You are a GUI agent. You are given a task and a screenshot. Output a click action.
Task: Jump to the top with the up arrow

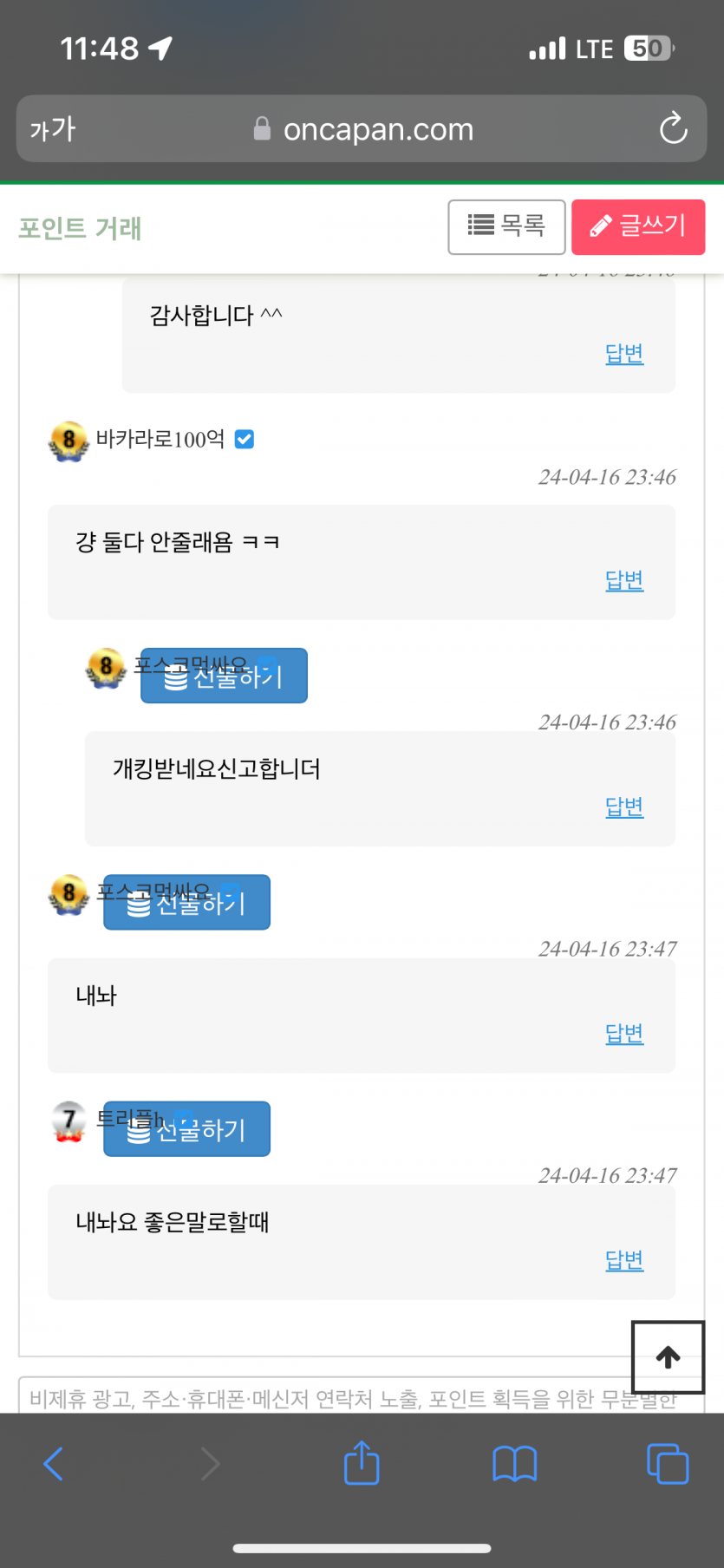668,1356
